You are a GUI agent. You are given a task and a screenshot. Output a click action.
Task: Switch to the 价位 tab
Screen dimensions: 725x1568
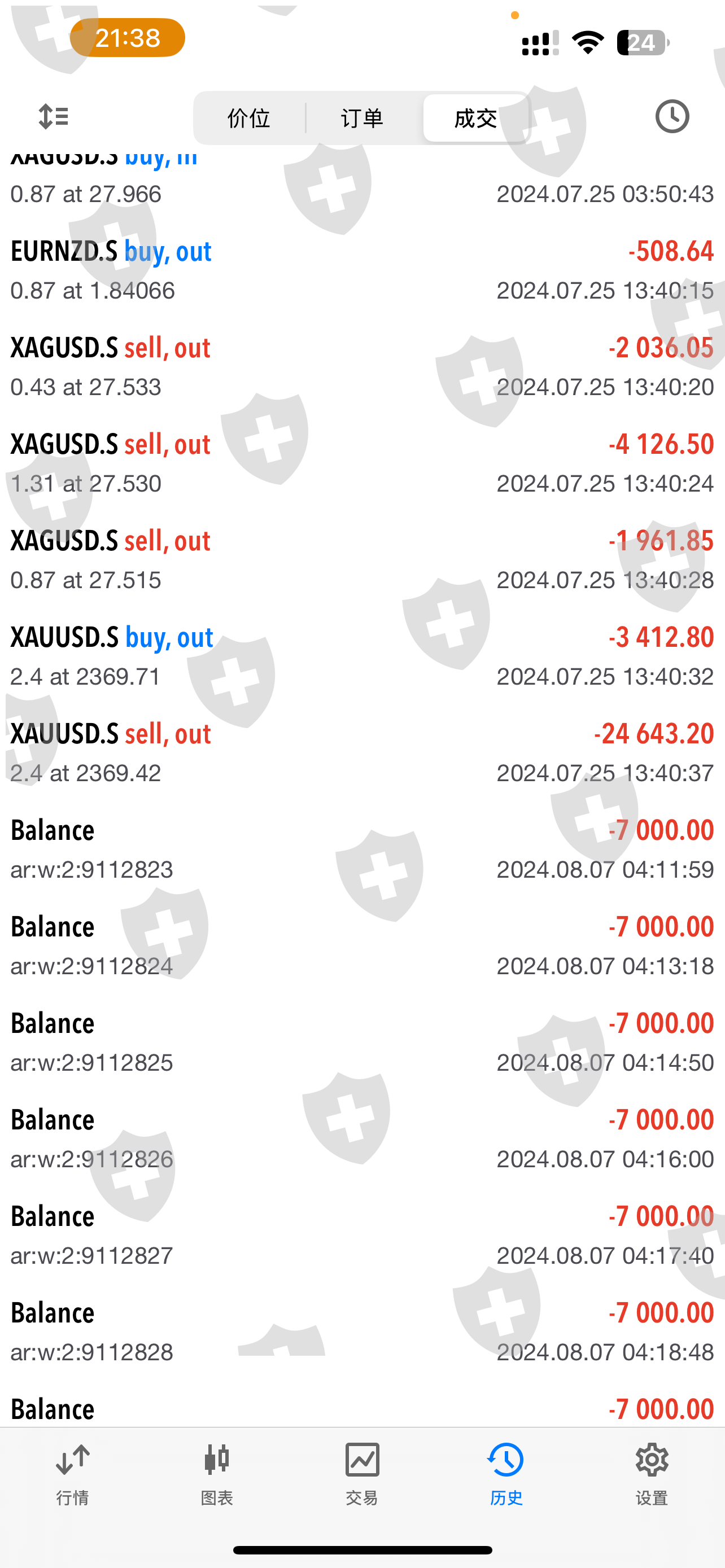pyautogui.click(x=249, y=118)
